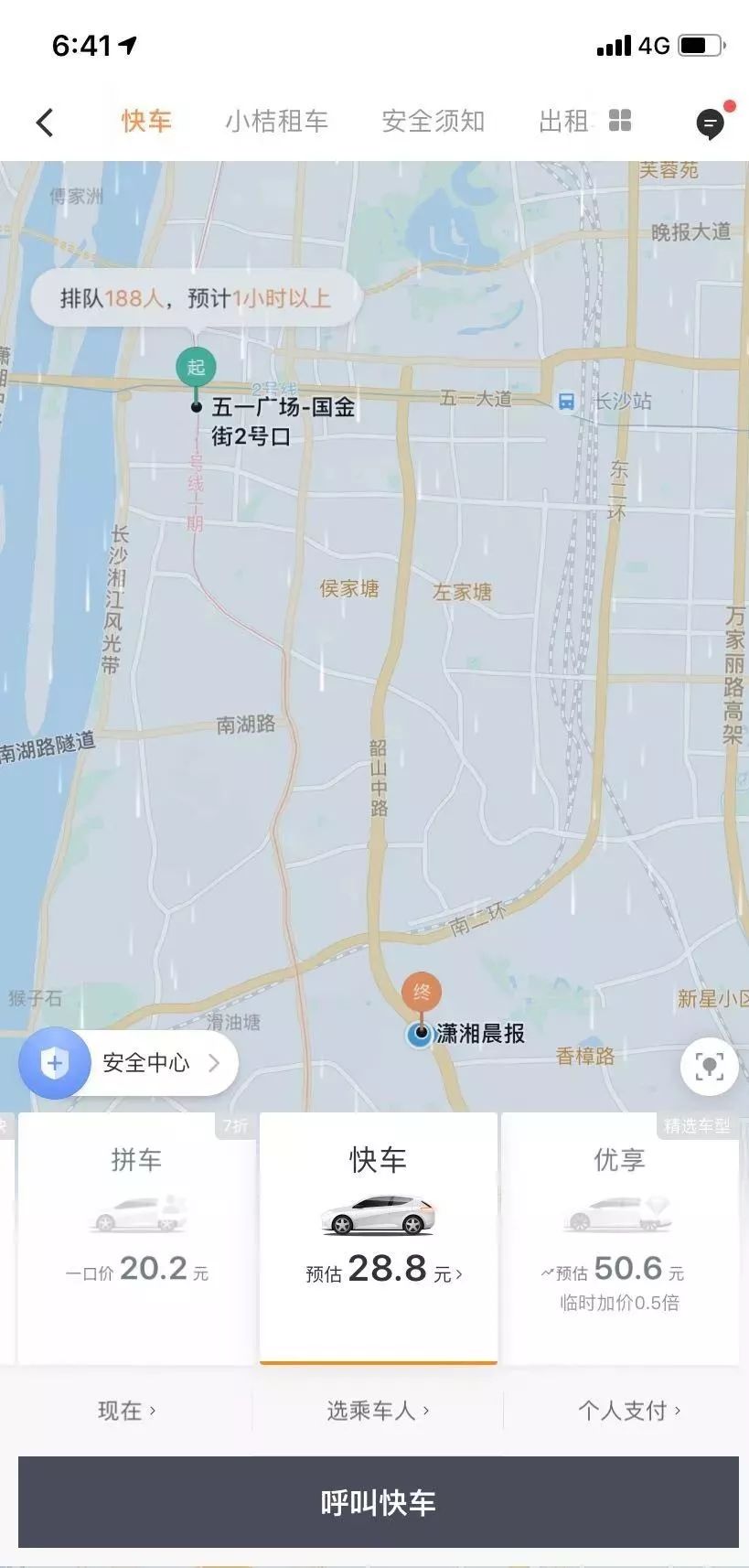Tap the 呼叫快车 button
749x1568 pixels.
(x=378, y=1502)
